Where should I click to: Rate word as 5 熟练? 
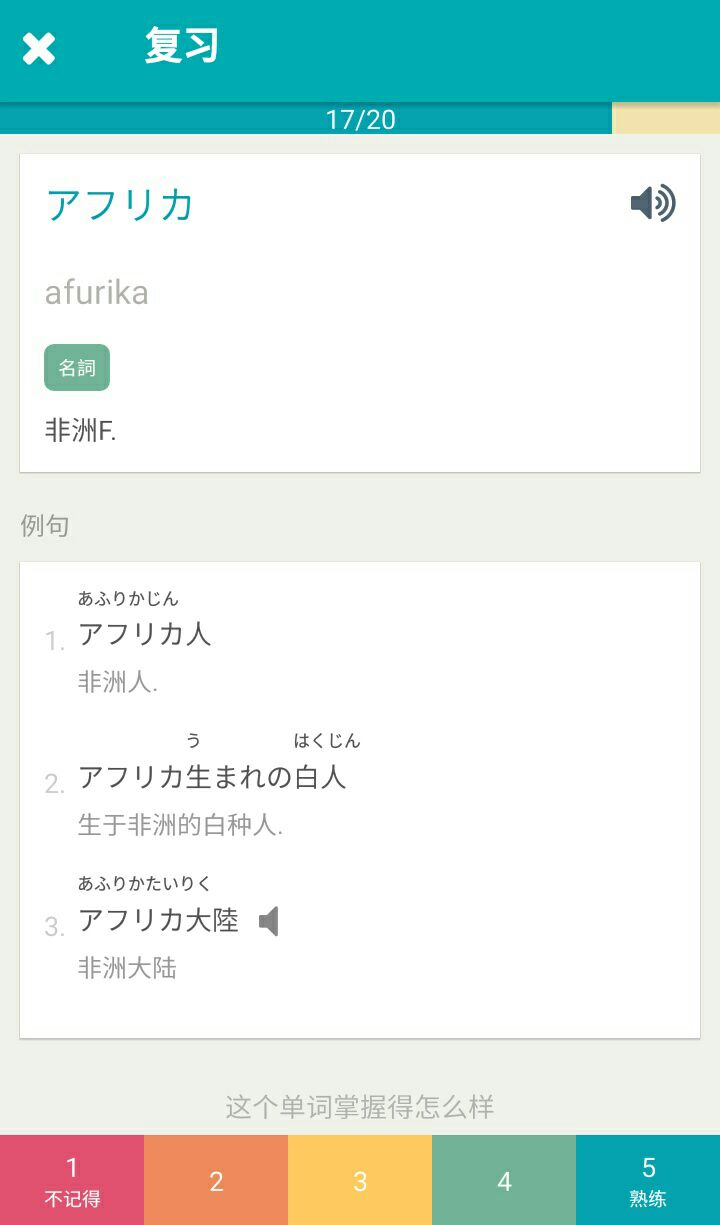[648, 1180]
